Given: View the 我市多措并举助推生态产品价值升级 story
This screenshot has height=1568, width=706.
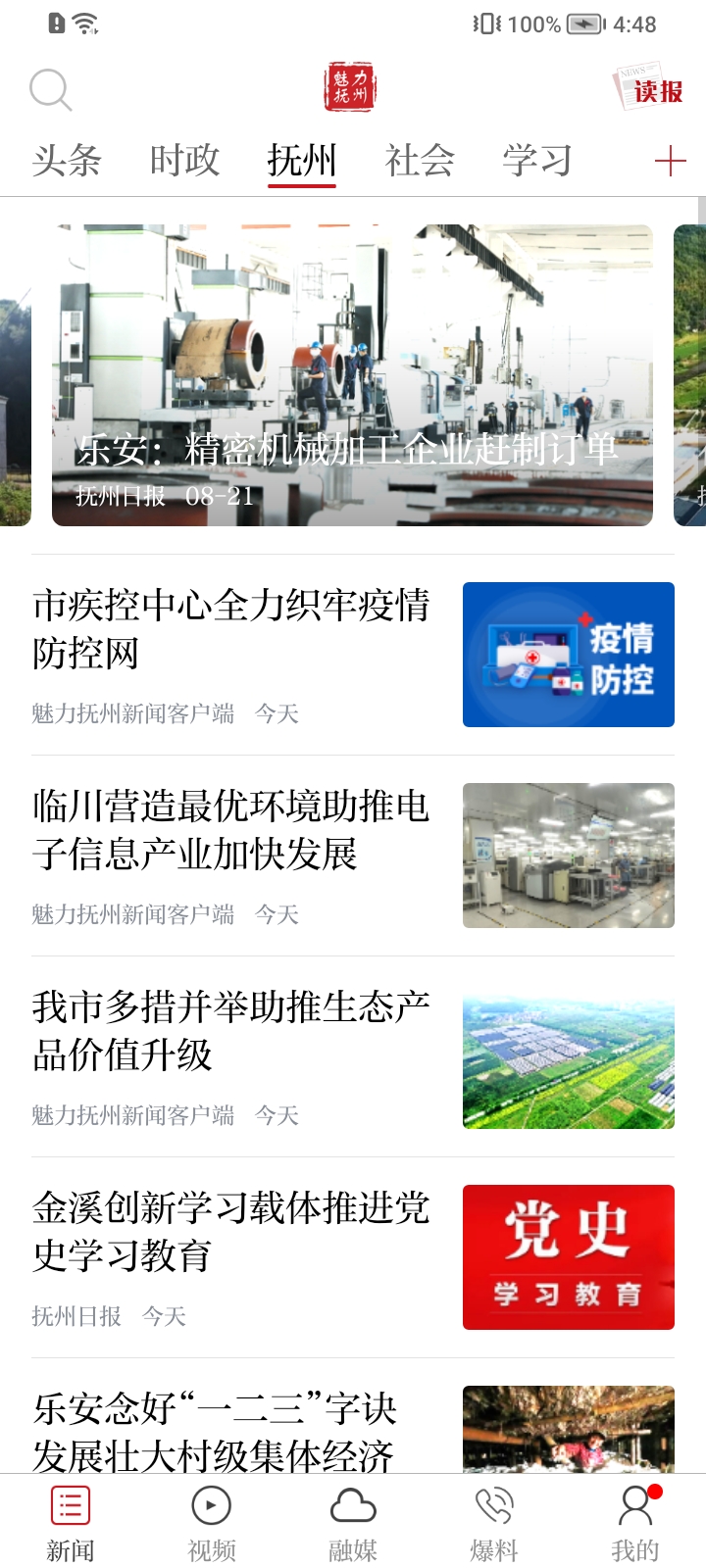Looking at the screenshot, I should coord(231,1031).
